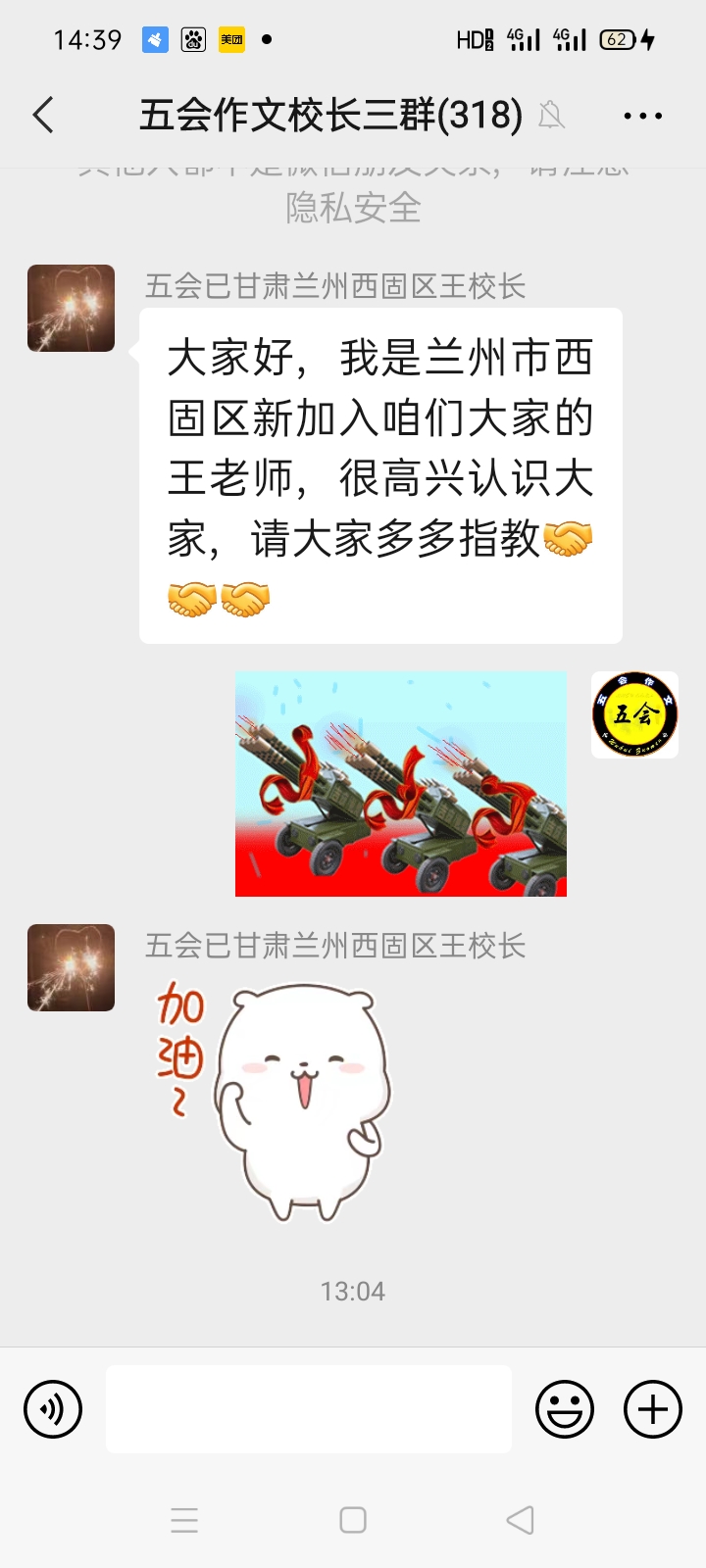This screenshot has height=1568, width=706.
Task: Switch to voice message input
Action: click(53, 1409)
